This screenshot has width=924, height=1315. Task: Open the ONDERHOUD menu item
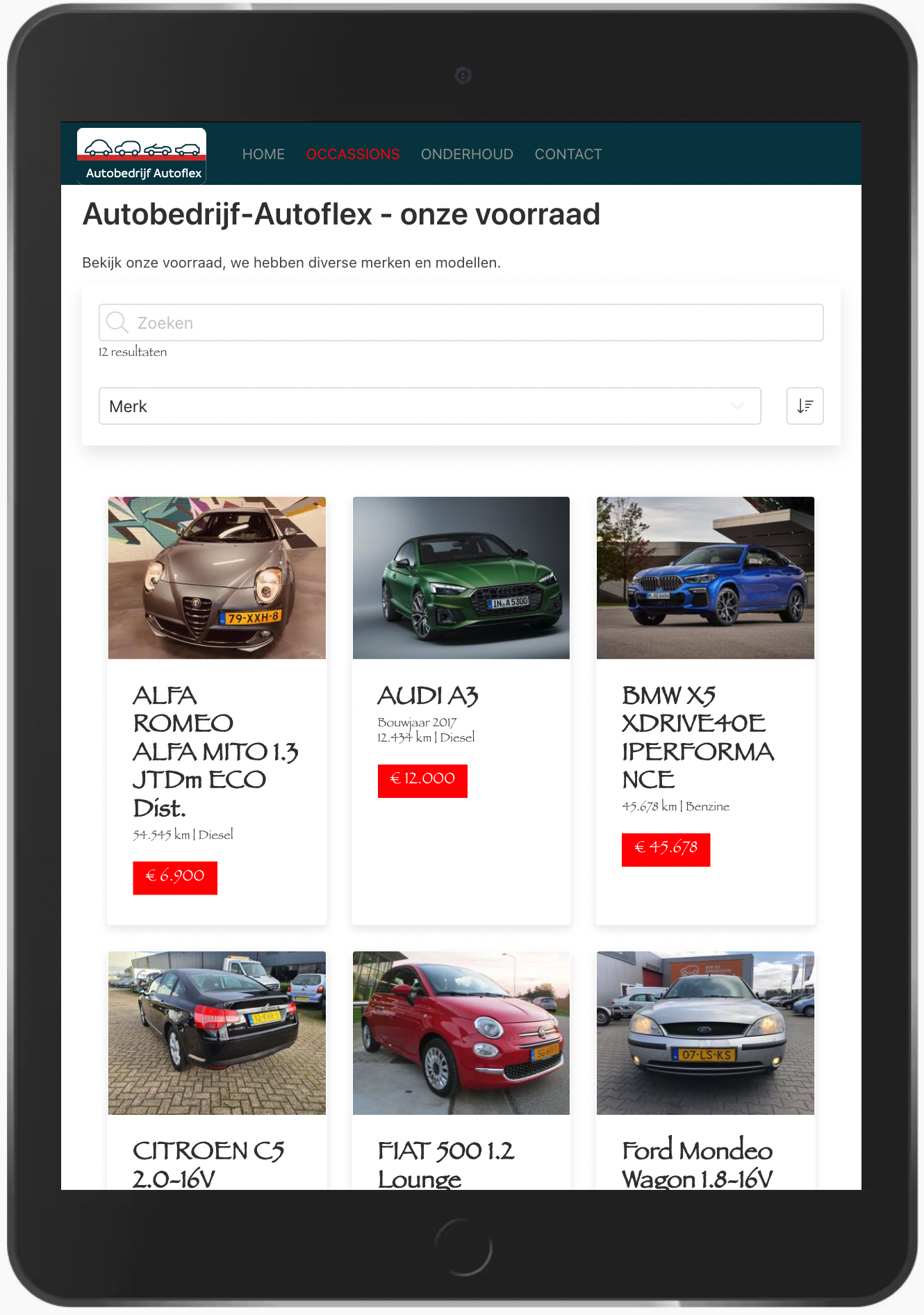(x=467, y=154)
